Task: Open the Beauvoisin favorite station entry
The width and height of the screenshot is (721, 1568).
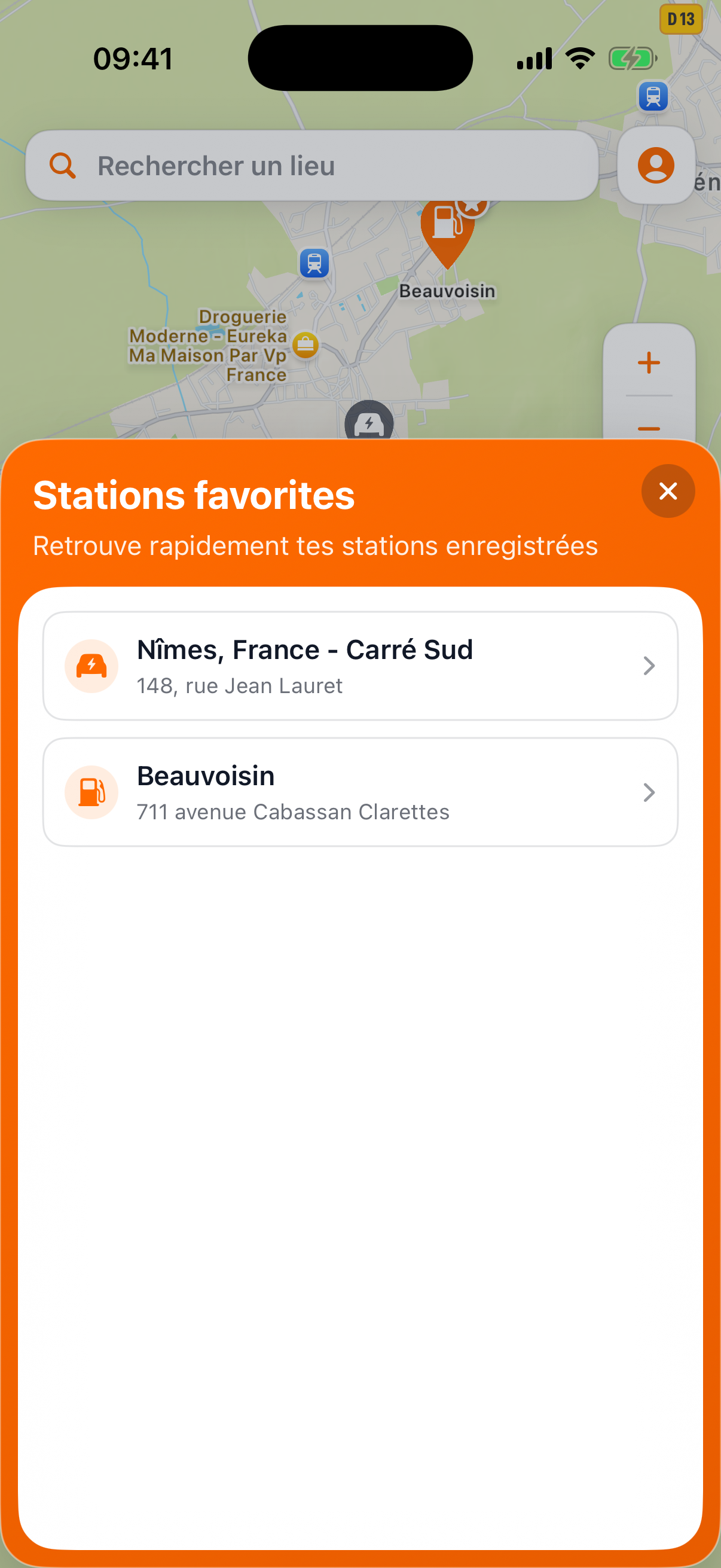Action: (361, 792)
